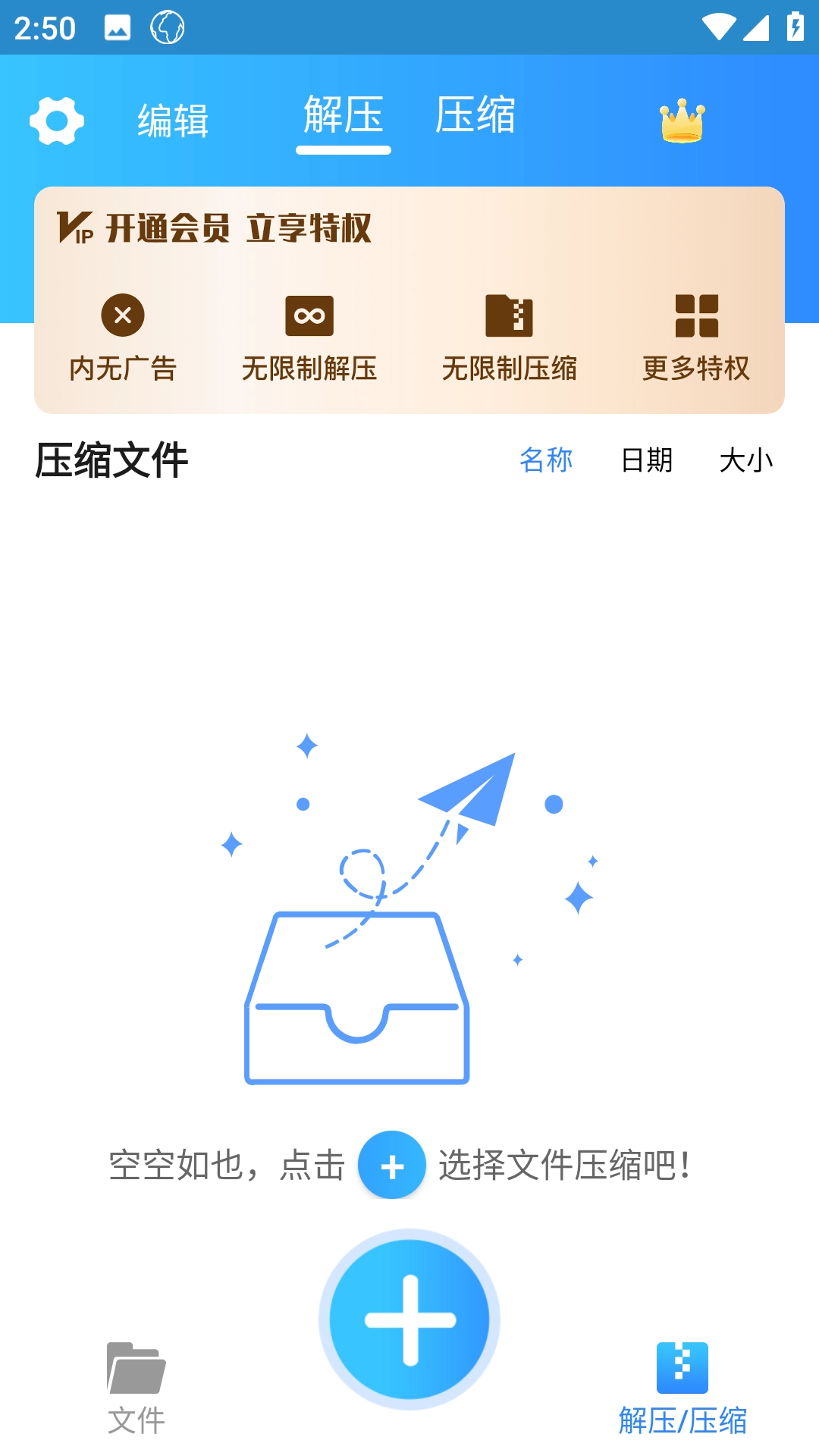Tap the 无限制压缩 unlimited compress icon
Image resolution: width=819 pixels, height=1456 pixels.
click(510, 315)
